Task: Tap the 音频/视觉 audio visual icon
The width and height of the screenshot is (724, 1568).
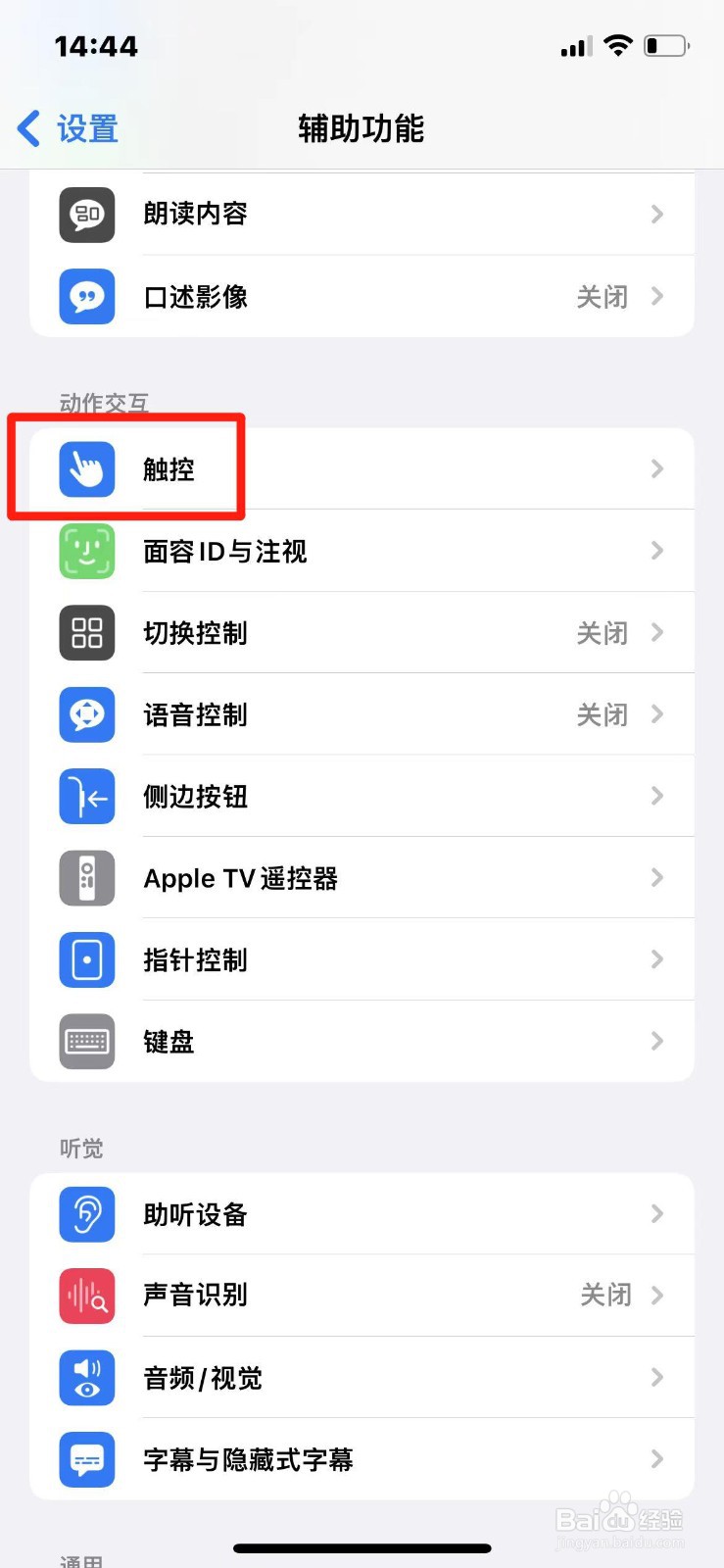Action: click(x=86, y=1378)
